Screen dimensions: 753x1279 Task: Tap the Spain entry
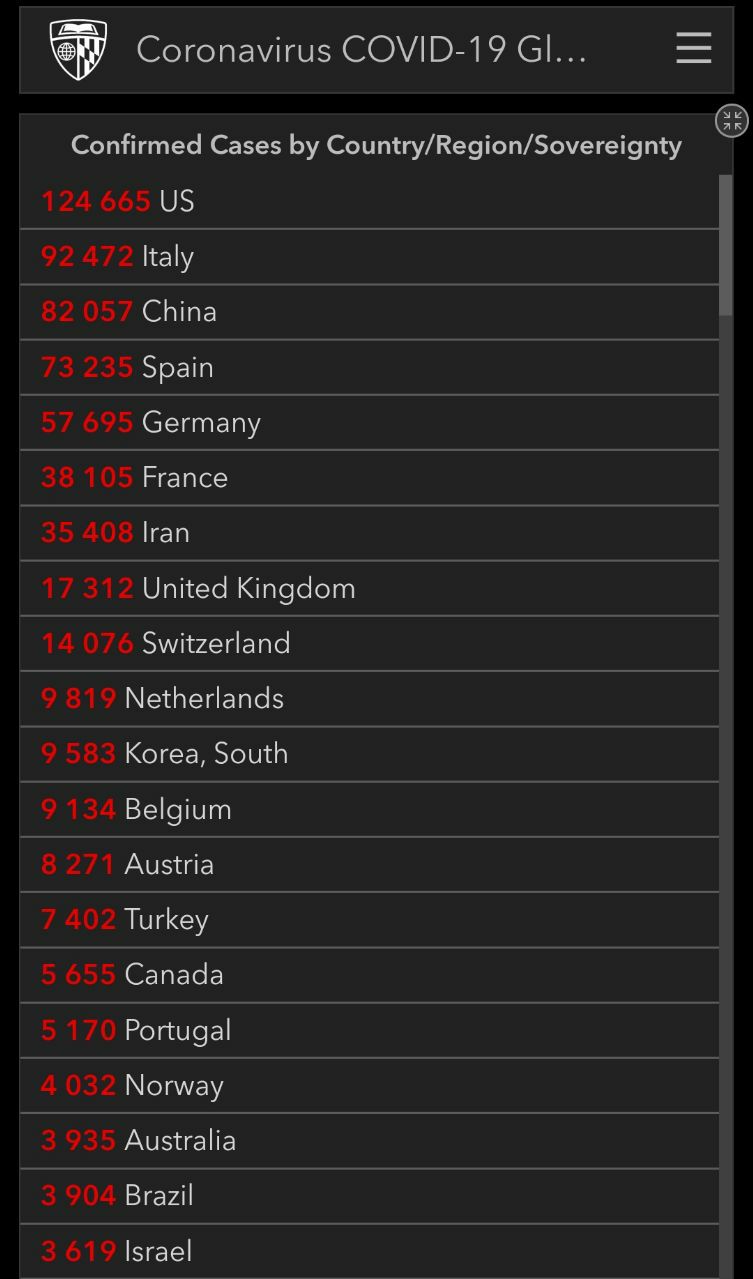tap(369, 367)
